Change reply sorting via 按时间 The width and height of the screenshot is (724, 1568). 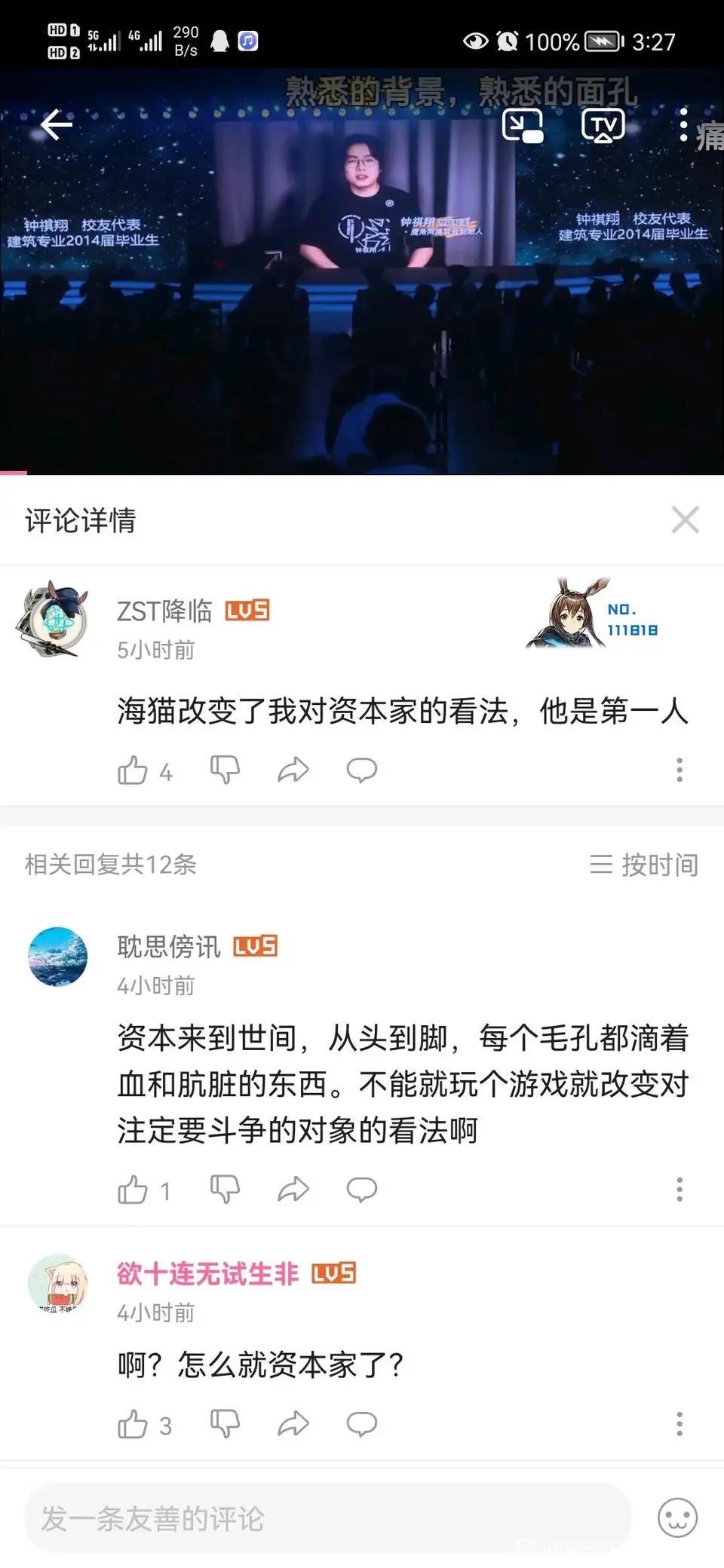click(644, 865)
